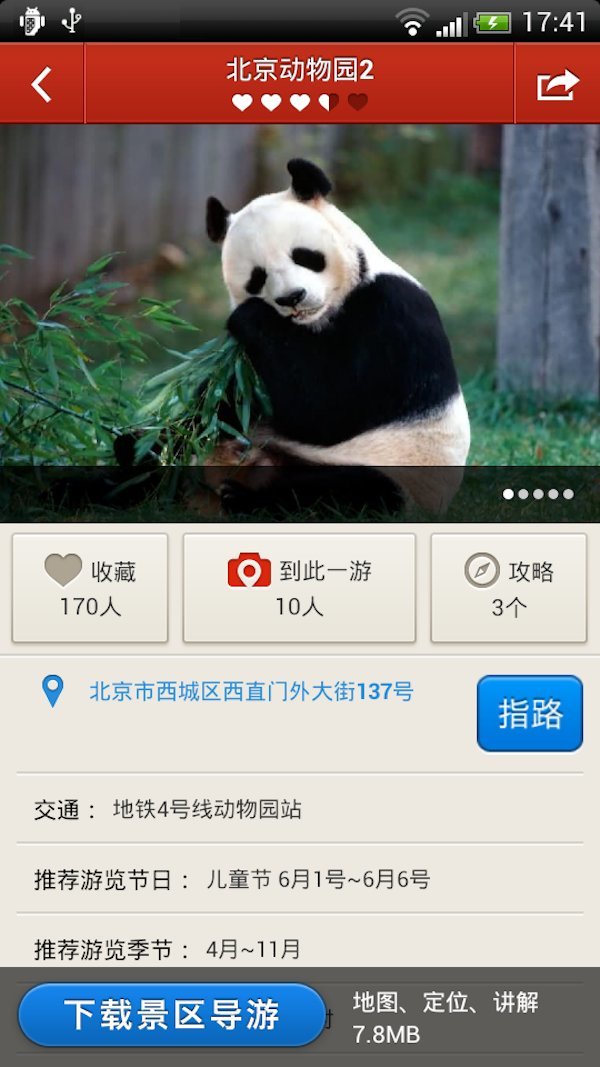Viewport: 600px width, 1067px height.
Task: Get directions with 指路 button
Action: pyautogui.click(x=529, y=713)
